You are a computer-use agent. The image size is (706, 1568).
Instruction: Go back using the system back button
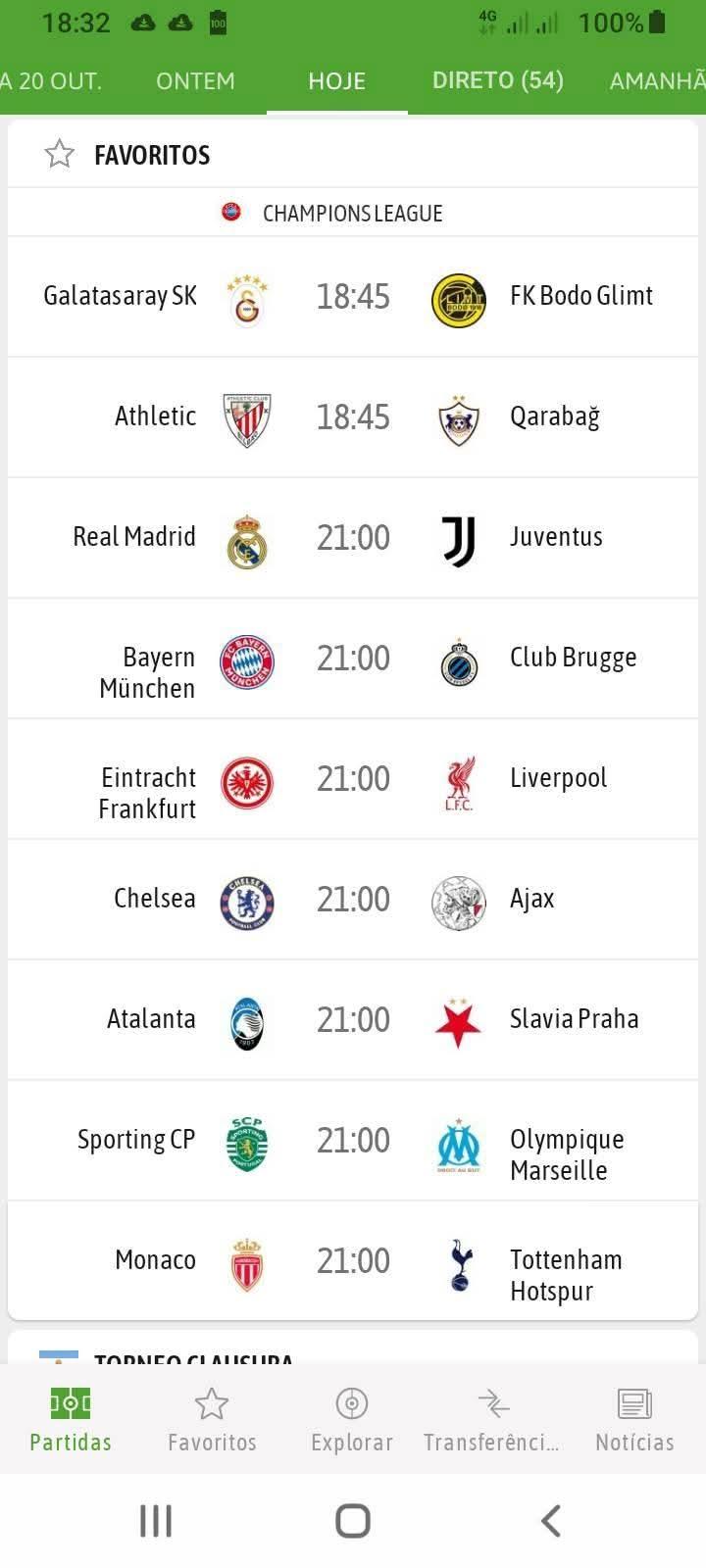551,1521
